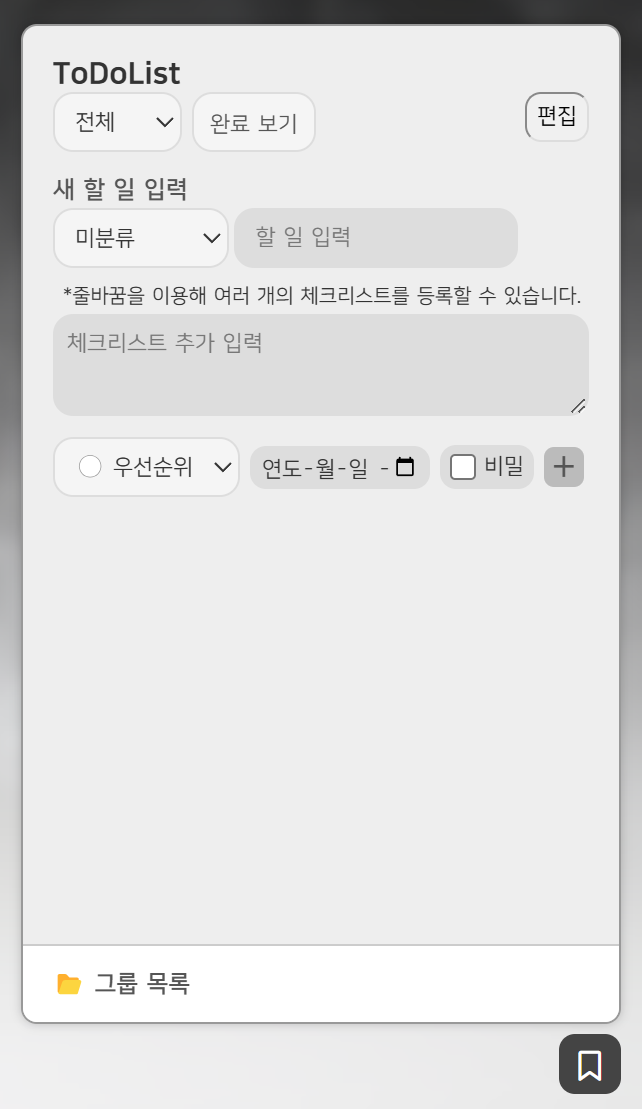Screen dimensions: 642x1109
Task: Tap the 완료 보기 button
Action: [x=254, y=123]
